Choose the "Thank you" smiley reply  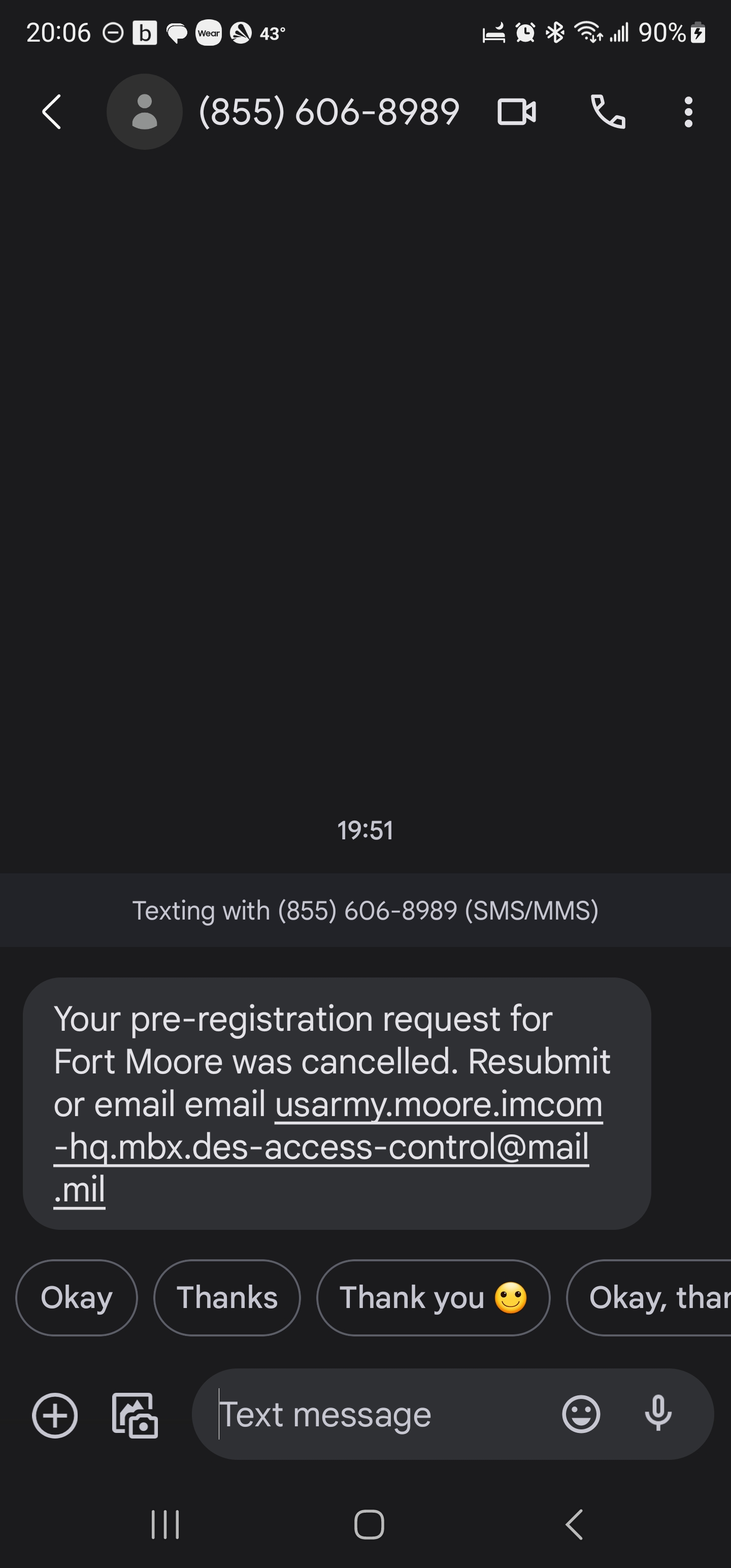point(433,1298)
